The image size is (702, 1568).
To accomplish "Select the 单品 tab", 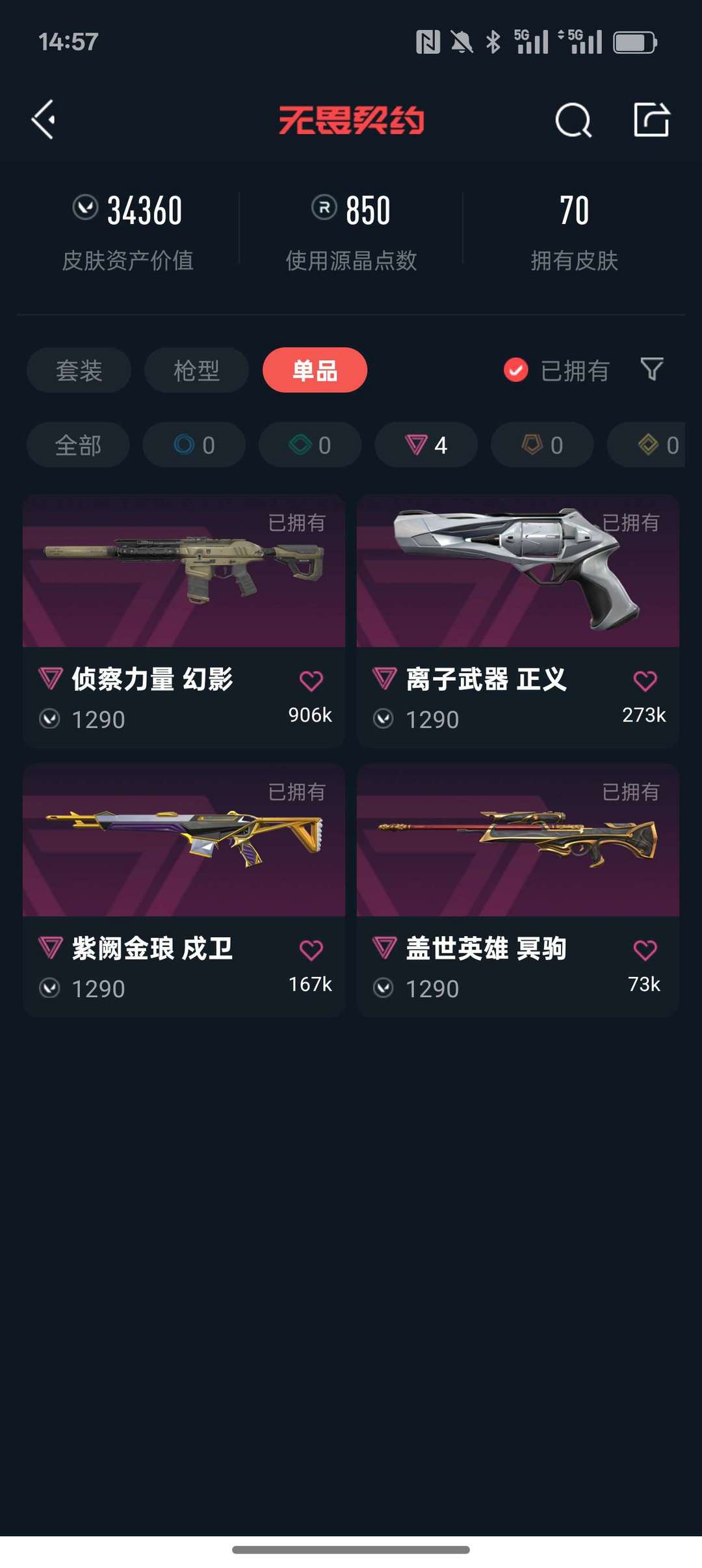I will (x=315, y=370).
